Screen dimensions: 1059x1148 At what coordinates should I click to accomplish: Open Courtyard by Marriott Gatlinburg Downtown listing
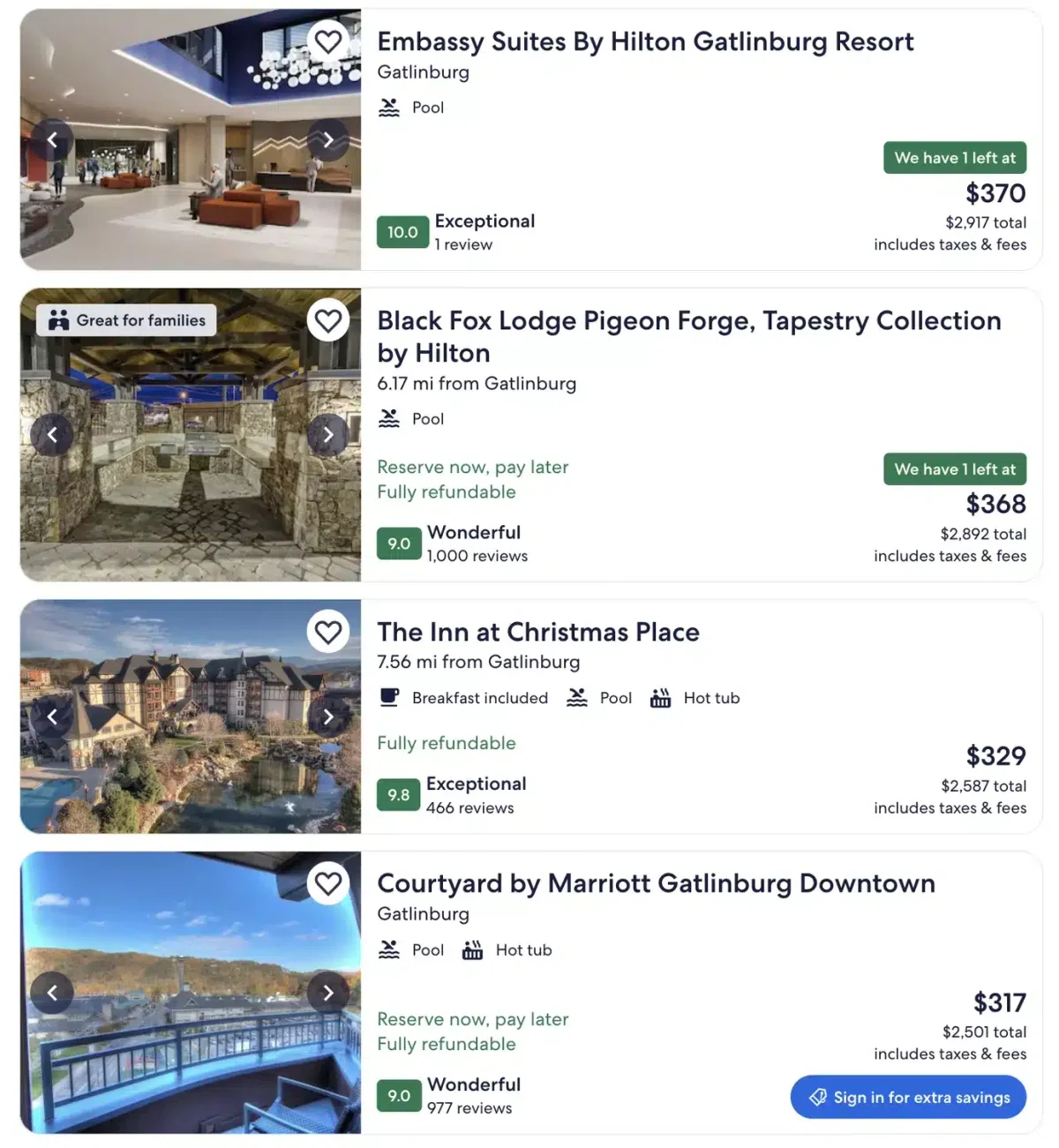(656, 883)
